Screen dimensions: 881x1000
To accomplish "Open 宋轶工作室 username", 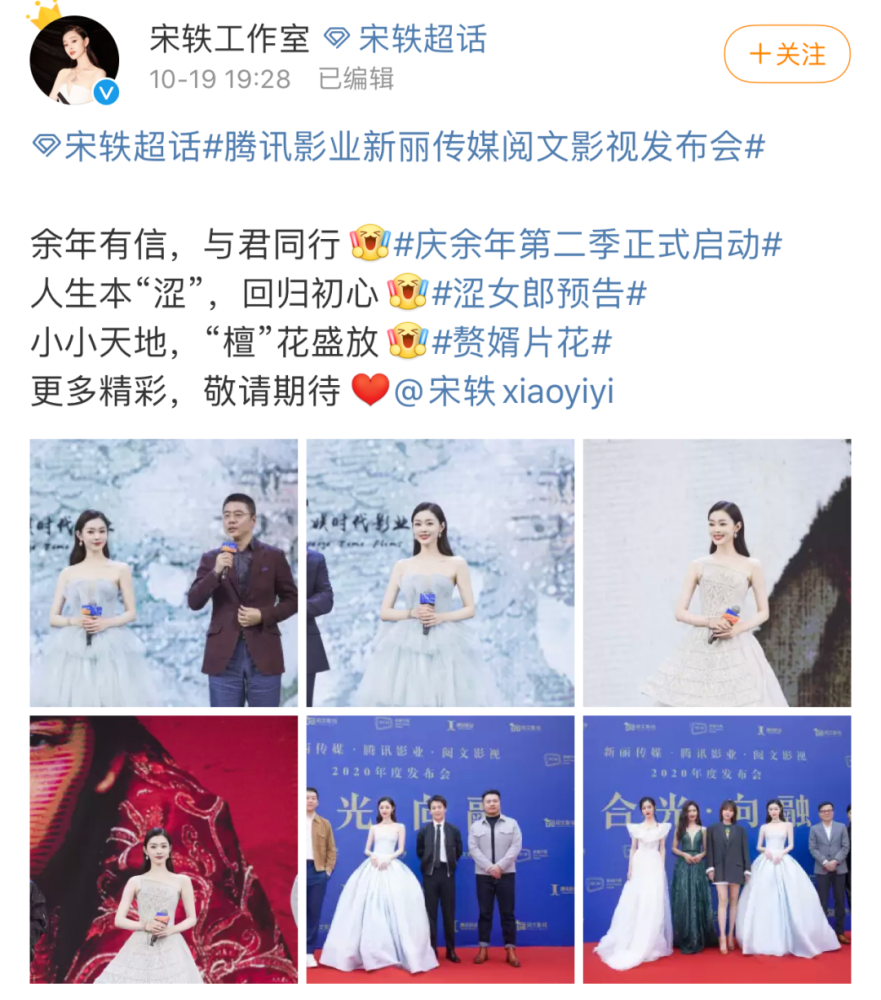I will click(x=229, y=39).
